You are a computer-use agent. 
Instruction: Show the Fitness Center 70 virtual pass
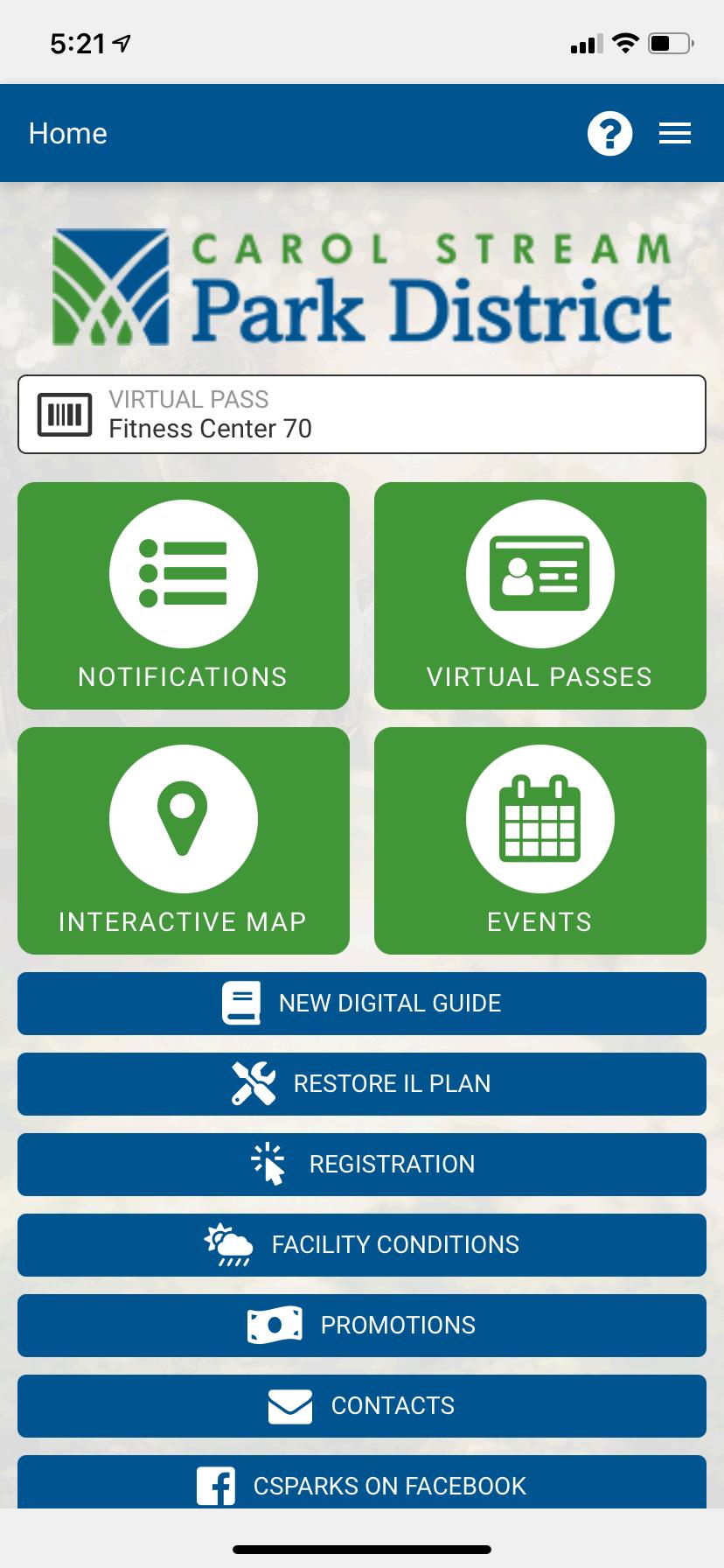[x=362, y=415]
